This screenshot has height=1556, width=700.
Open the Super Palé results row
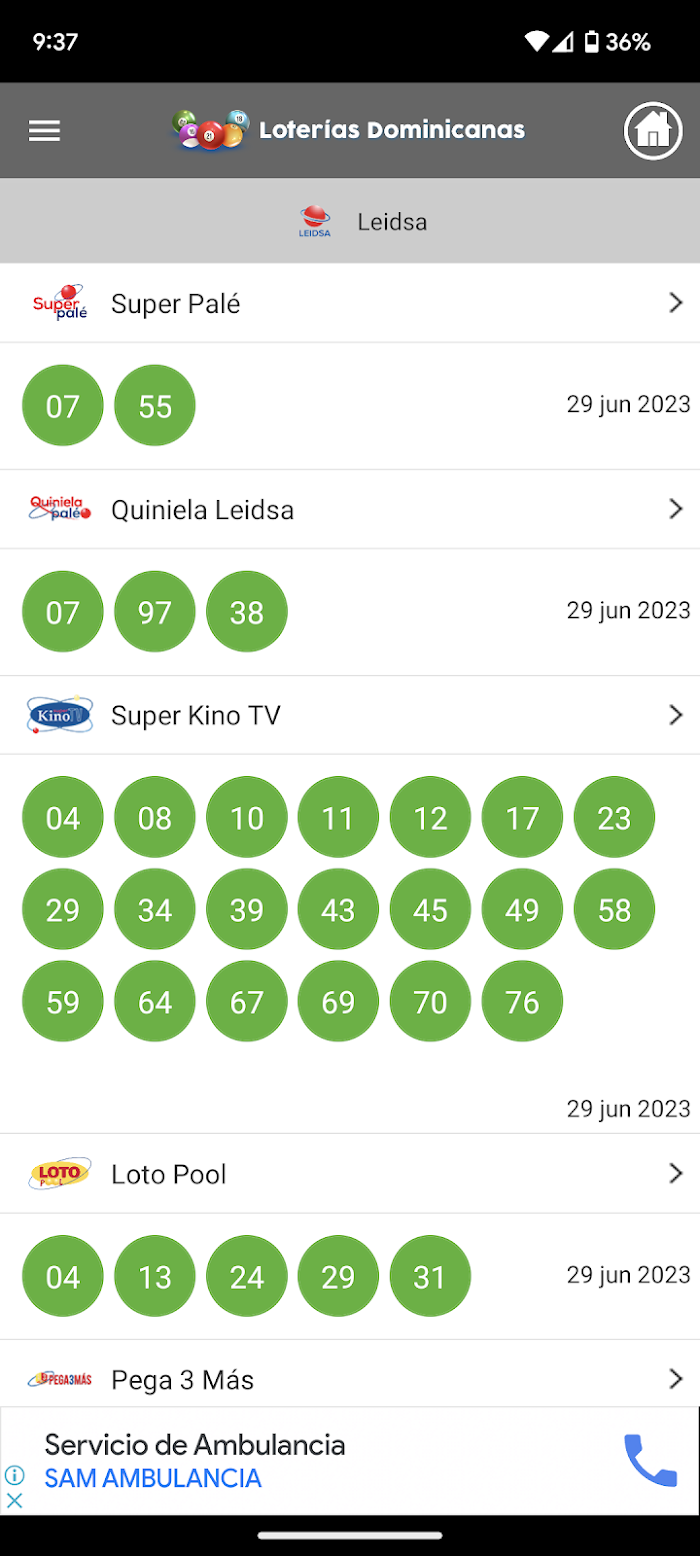350,304
